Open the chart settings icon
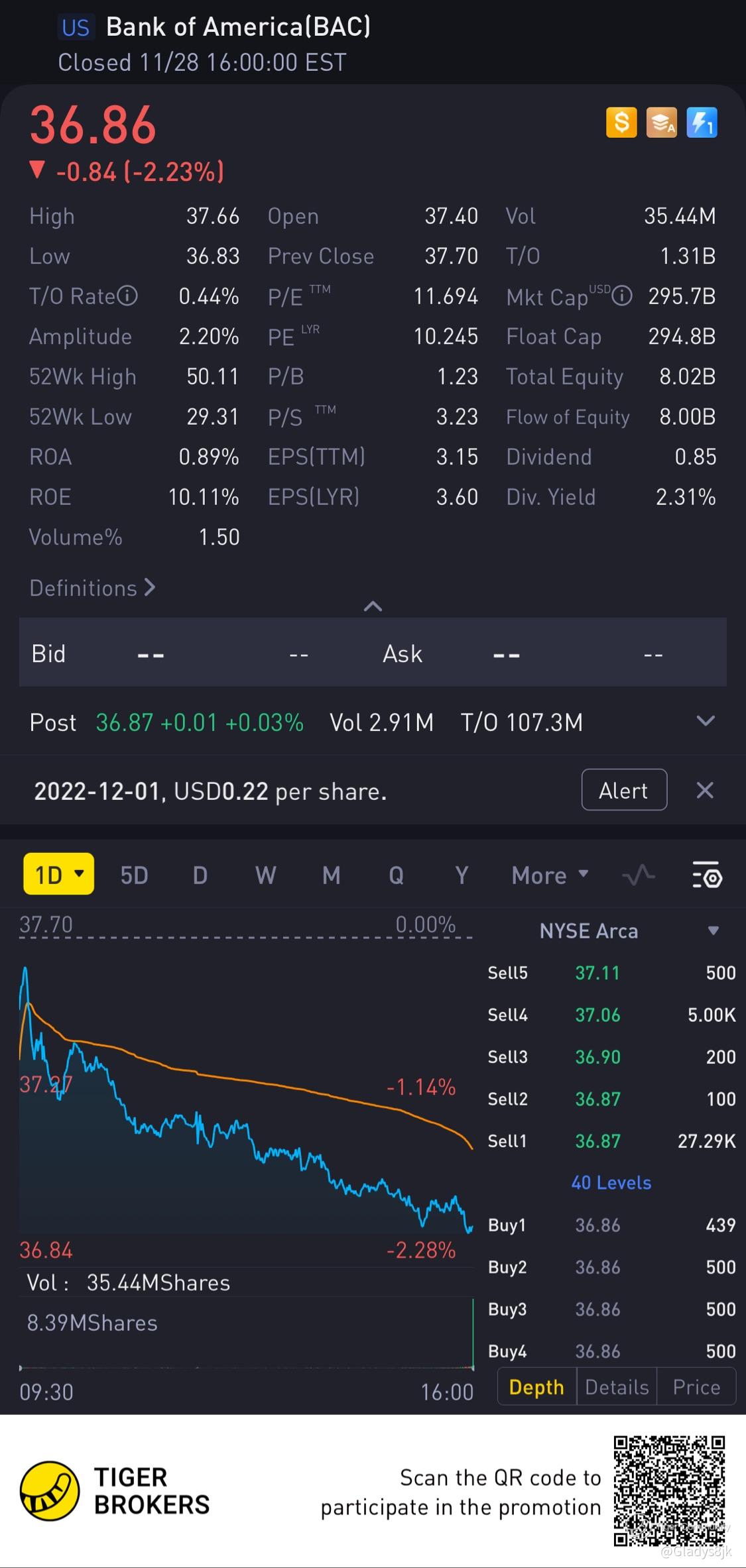Screen dimensions: 746x1568 707,875
